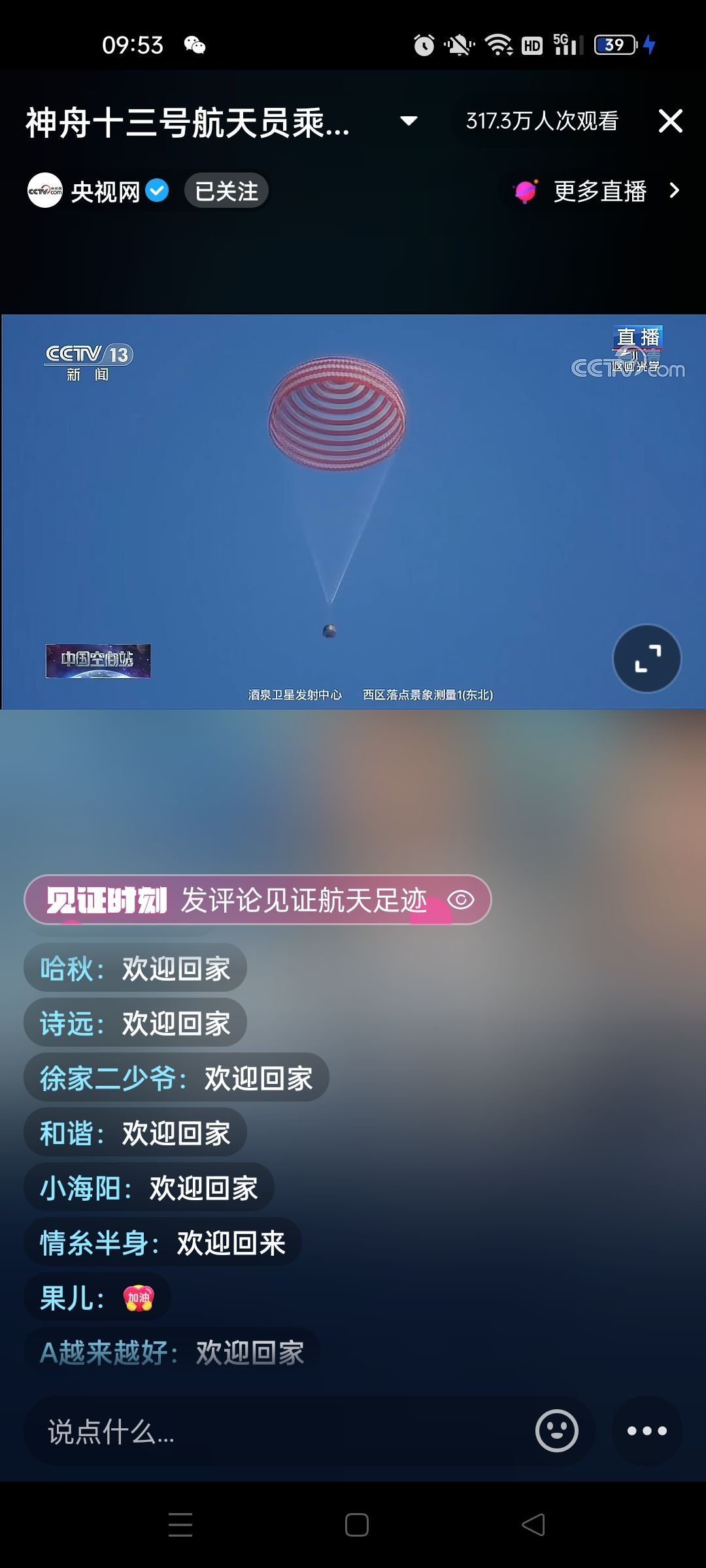The height and width of the screenshot is (1568, 706).
Task: Tap the 说点什么 comment input field
Action: click(x=275, y=1431)
